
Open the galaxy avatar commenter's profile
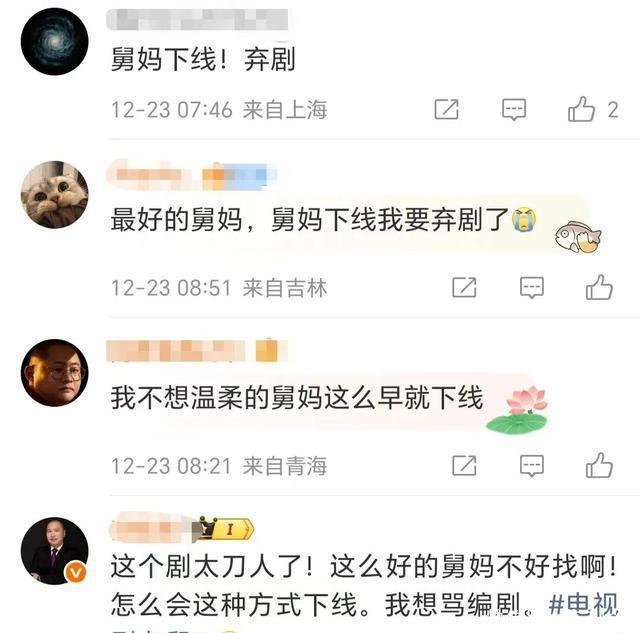click(54, 41)
